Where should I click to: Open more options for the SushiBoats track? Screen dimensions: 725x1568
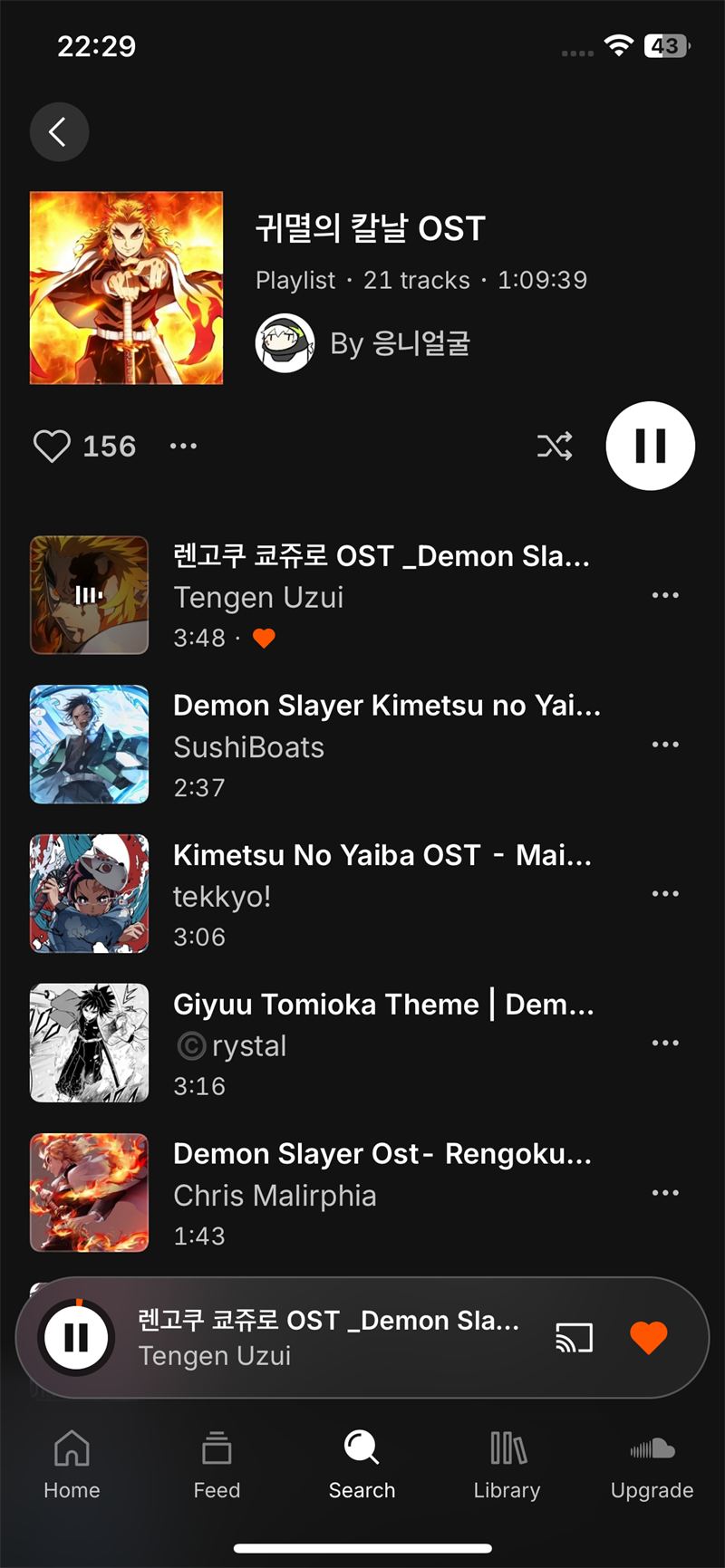click(665, 745)
